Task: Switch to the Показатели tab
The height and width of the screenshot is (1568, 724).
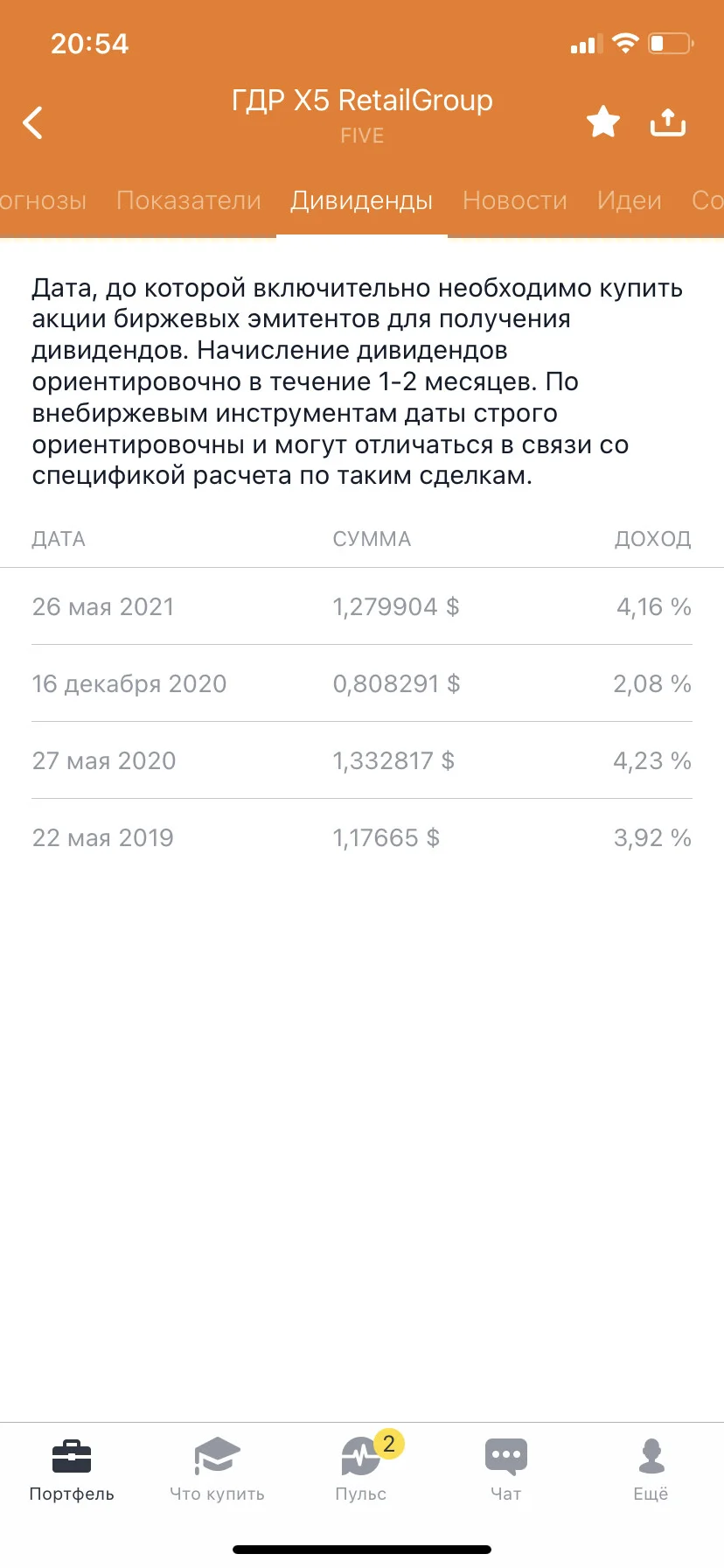Action: pyautogui.click(x=189, y=200)
